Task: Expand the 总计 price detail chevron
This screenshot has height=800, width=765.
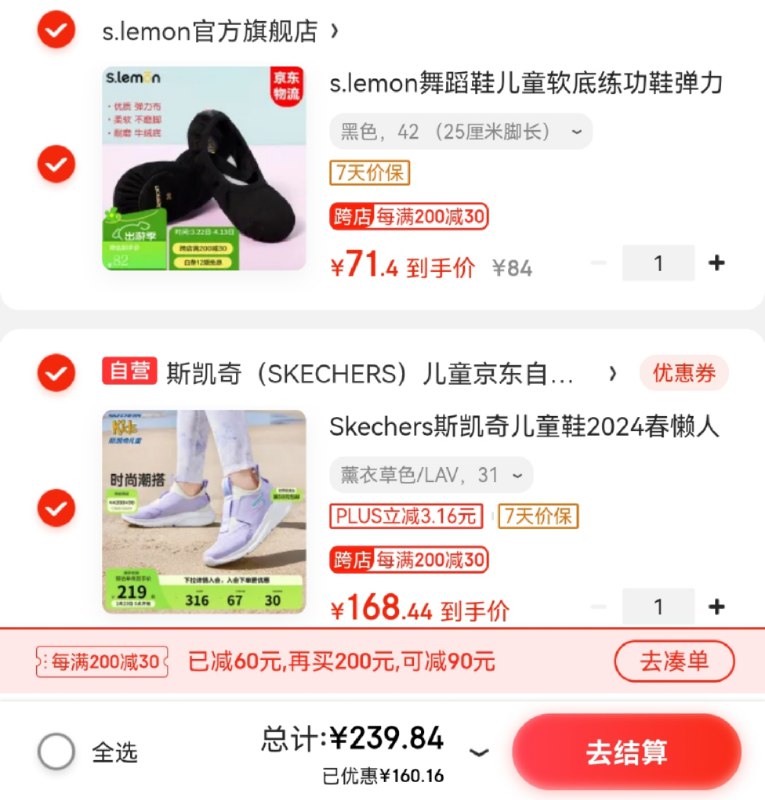Action: (479, 752)
